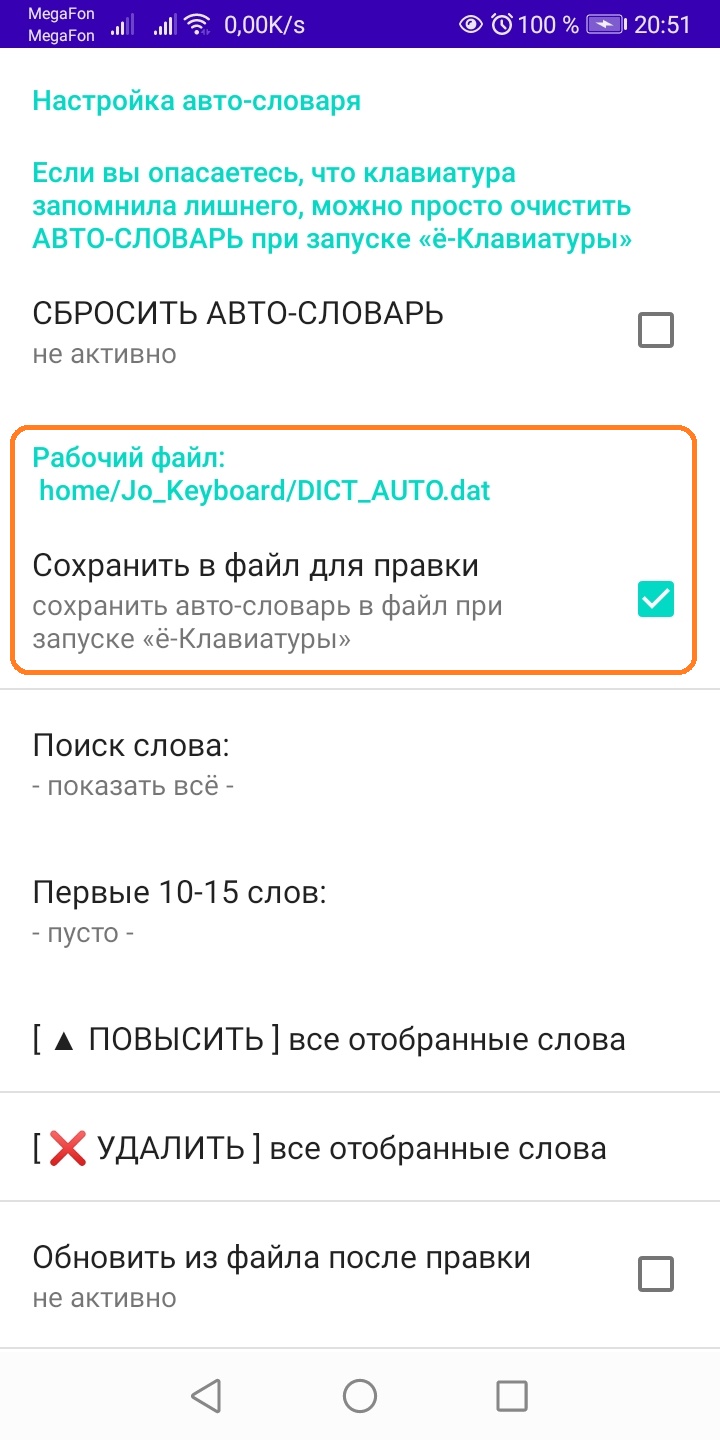Viewport: 720px width, 1440px height.
Task: Go back with the system back button
Action: tap(206, 1395)
